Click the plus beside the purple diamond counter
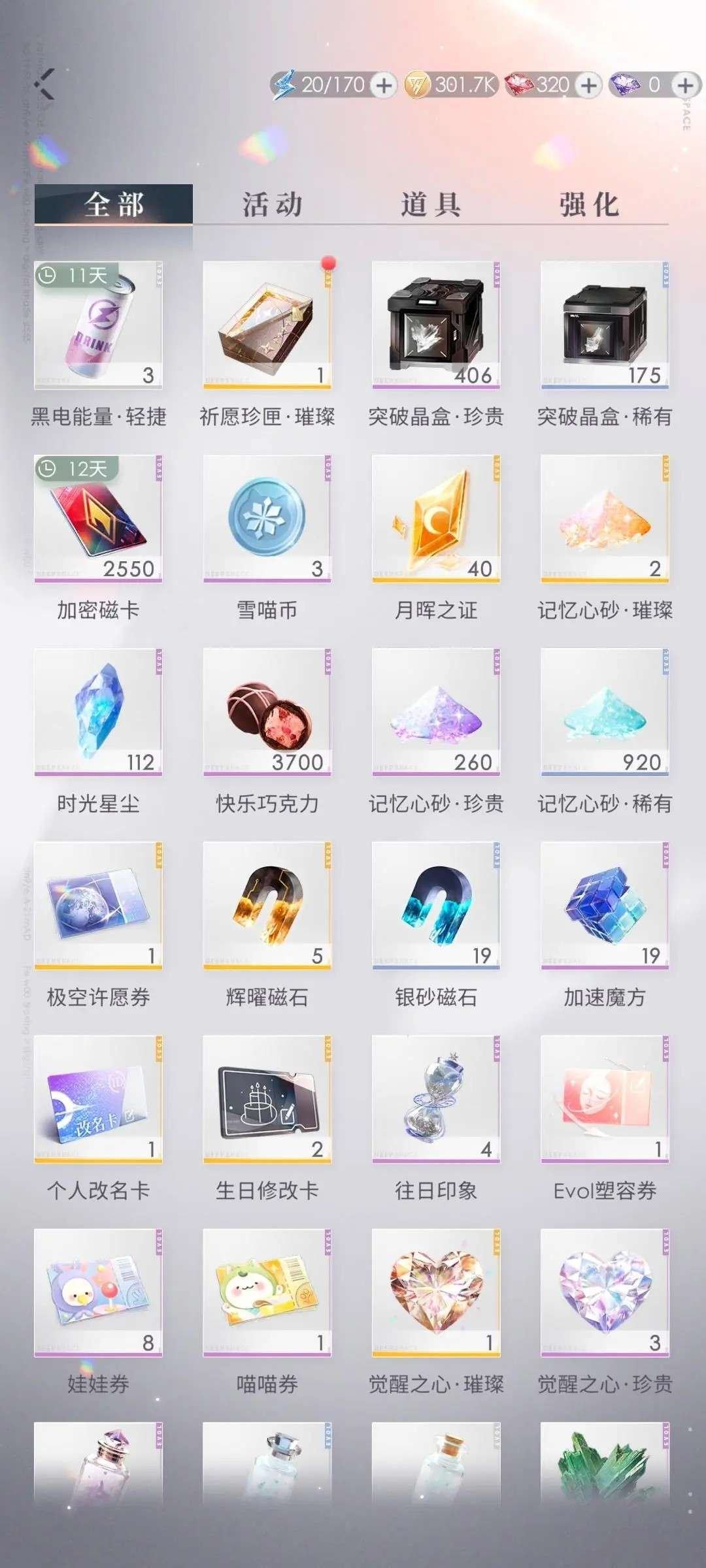 (x=683, y=84)
